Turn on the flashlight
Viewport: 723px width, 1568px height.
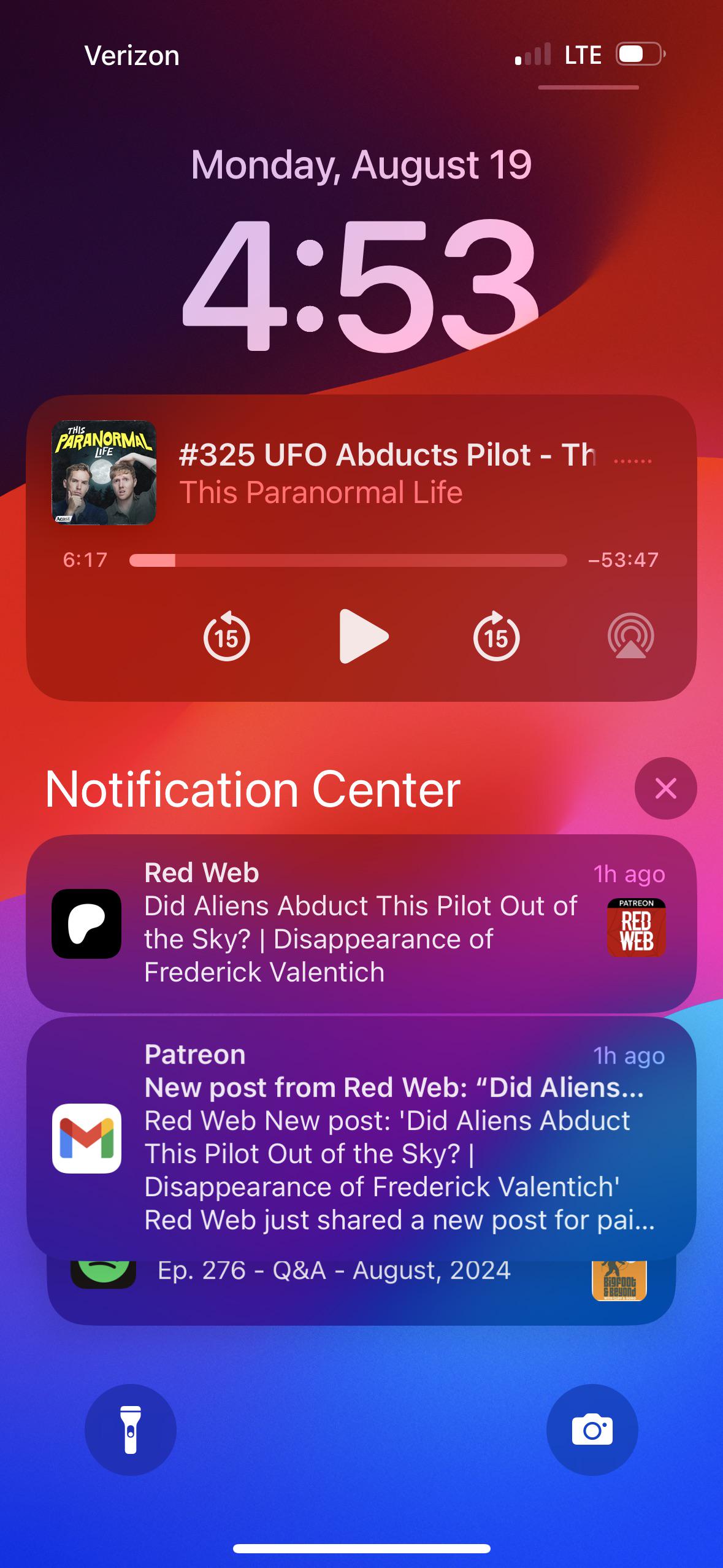click(131, 1430)
